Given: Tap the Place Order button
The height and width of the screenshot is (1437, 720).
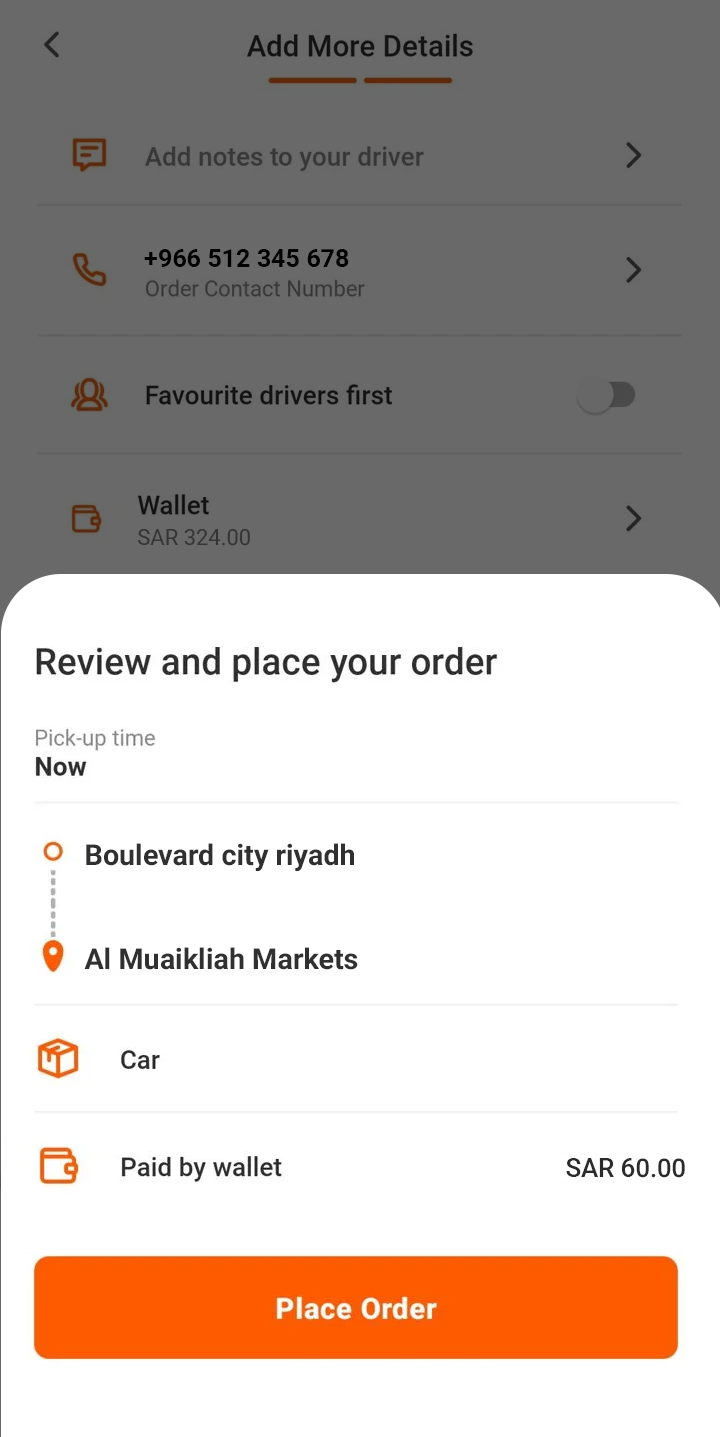Looking at the screenshot, I should click(356, 1307).
